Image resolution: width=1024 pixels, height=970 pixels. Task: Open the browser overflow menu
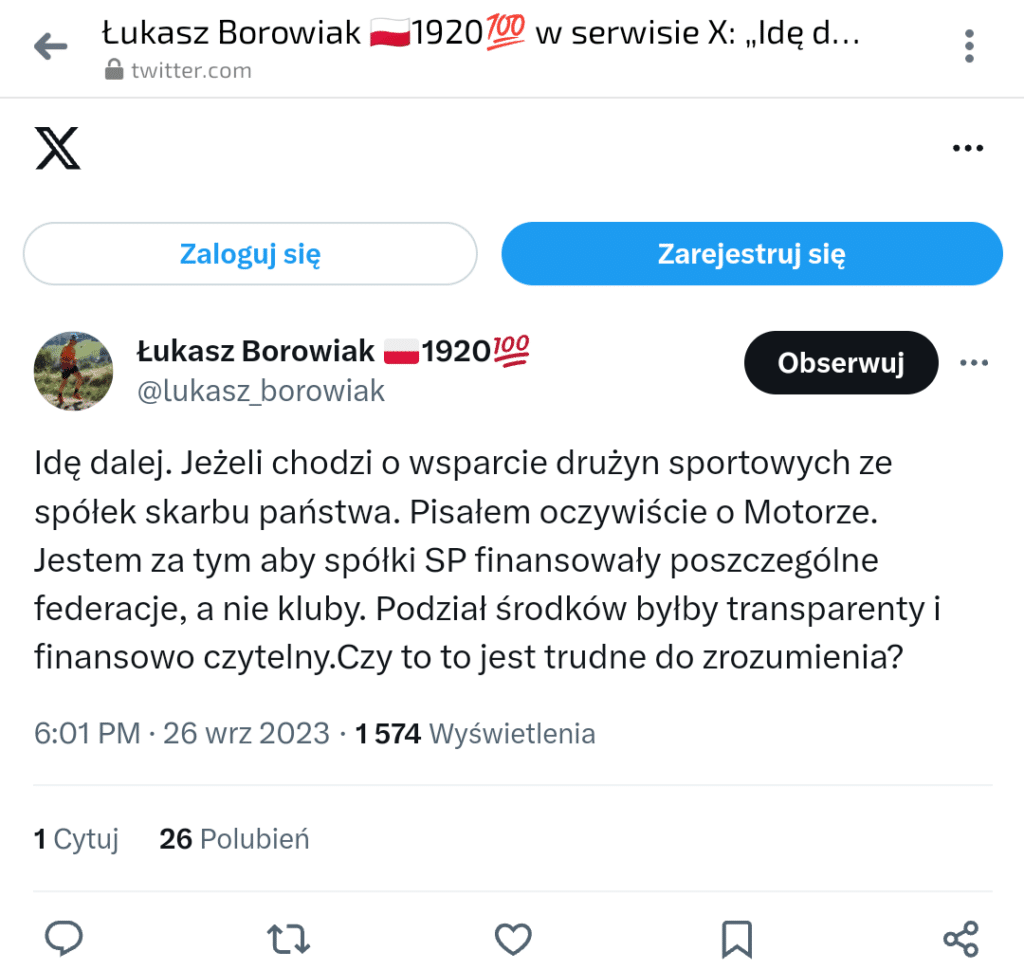pos(969,47)
